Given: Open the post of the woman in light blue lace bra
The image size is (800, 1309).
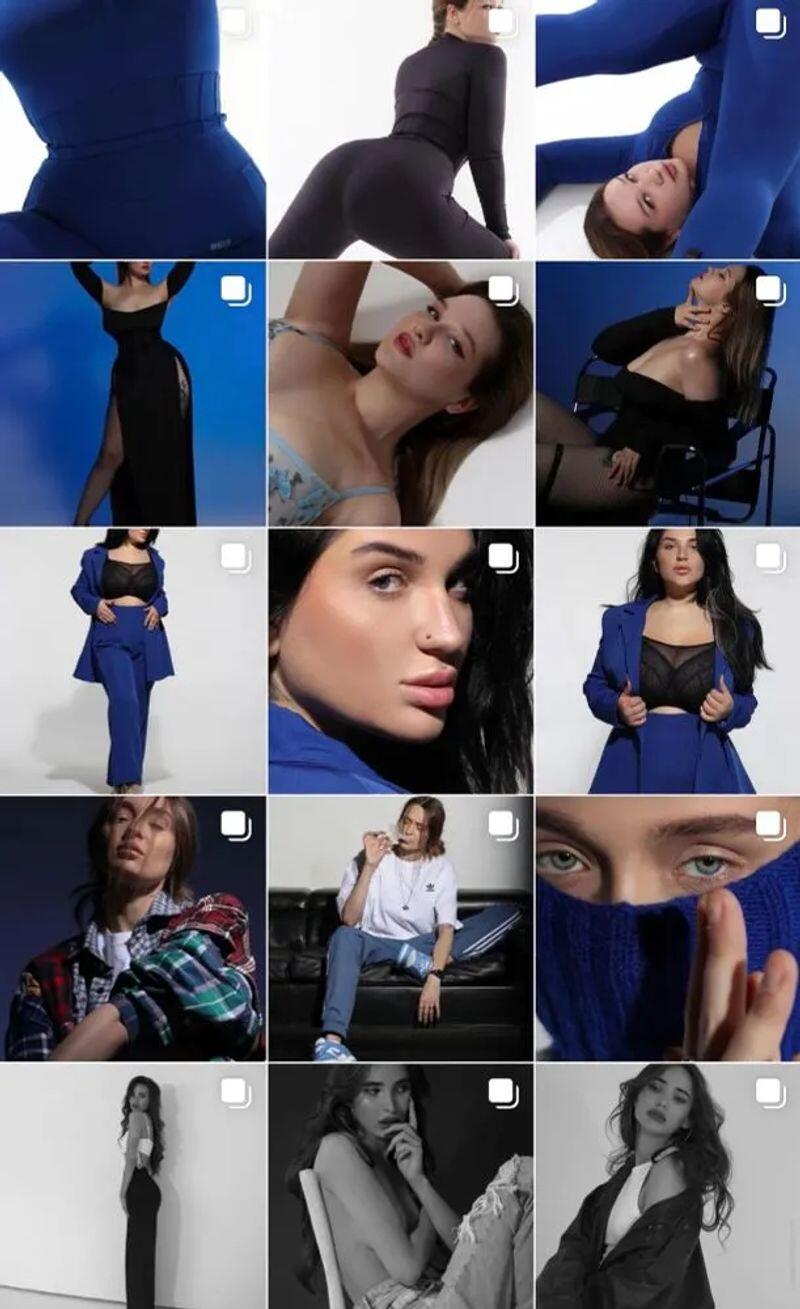Looking at the screenshot, I should coord(400,393).
